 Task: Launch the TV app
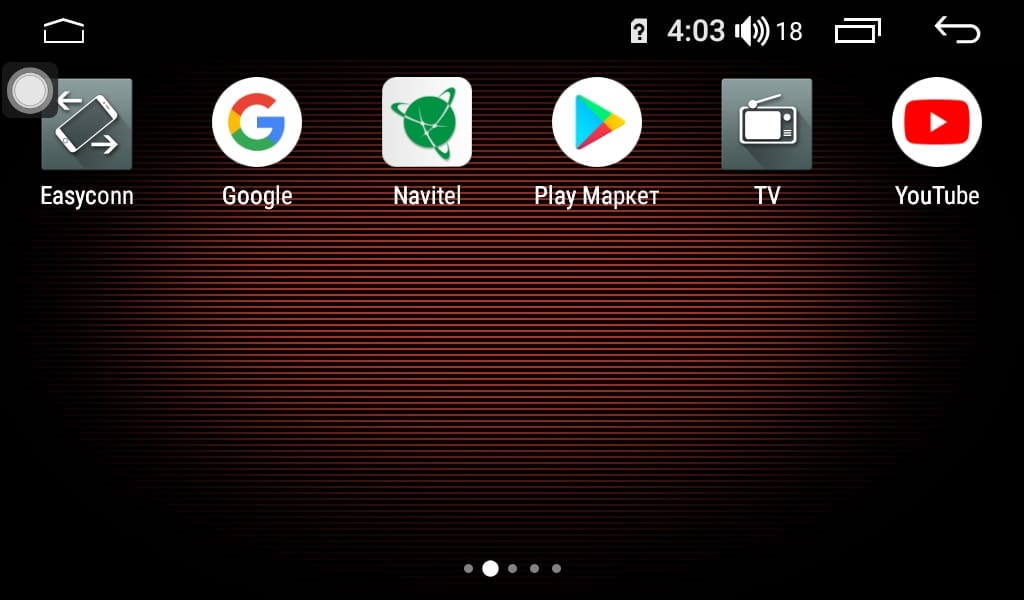coord(767,124)
